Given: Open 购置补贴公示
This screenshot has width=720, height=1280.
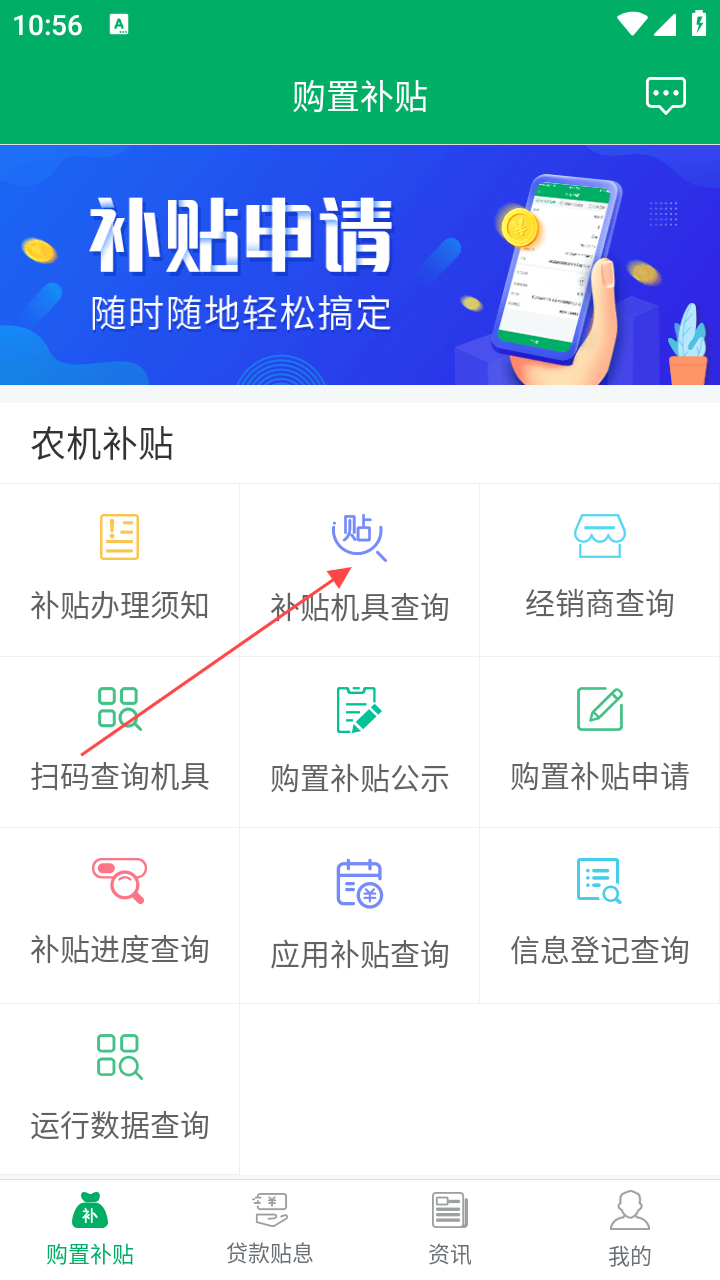Looking at the screenshot, I should coord(360,742).
